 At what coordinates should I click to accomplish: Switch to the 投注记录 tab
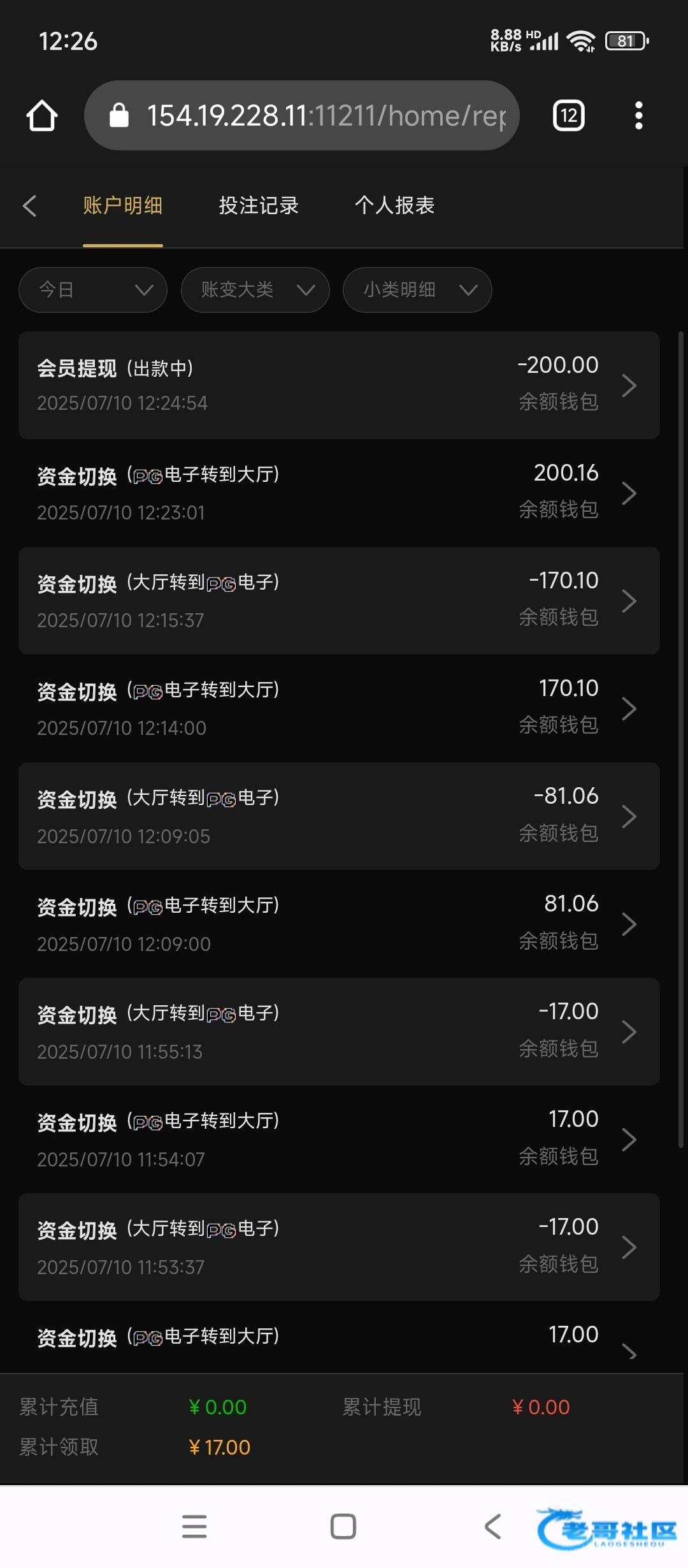coord(259,205)
